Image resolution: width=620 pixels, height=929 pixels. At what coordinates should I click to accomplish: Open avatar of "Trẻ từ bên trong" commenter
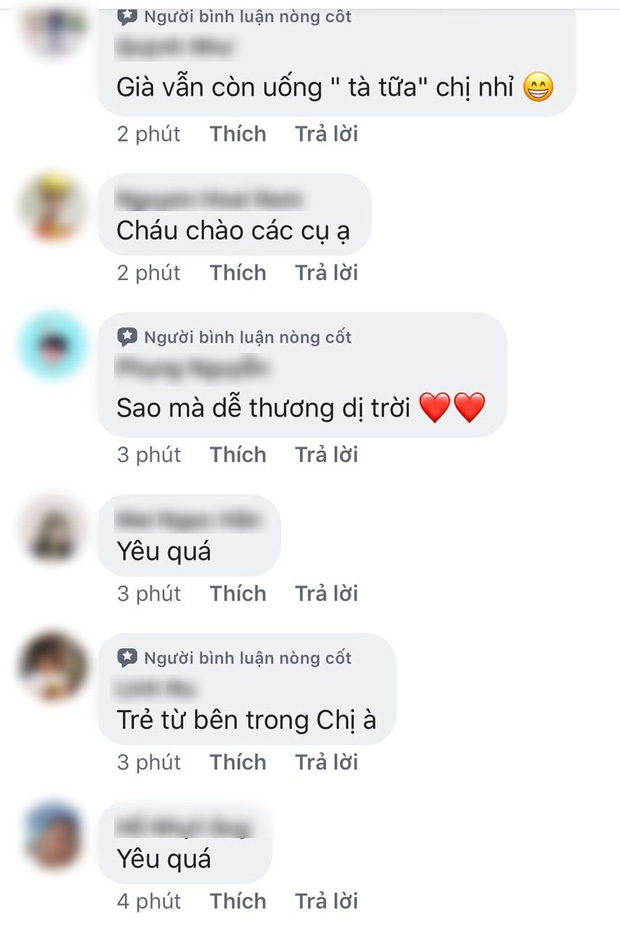53,667
